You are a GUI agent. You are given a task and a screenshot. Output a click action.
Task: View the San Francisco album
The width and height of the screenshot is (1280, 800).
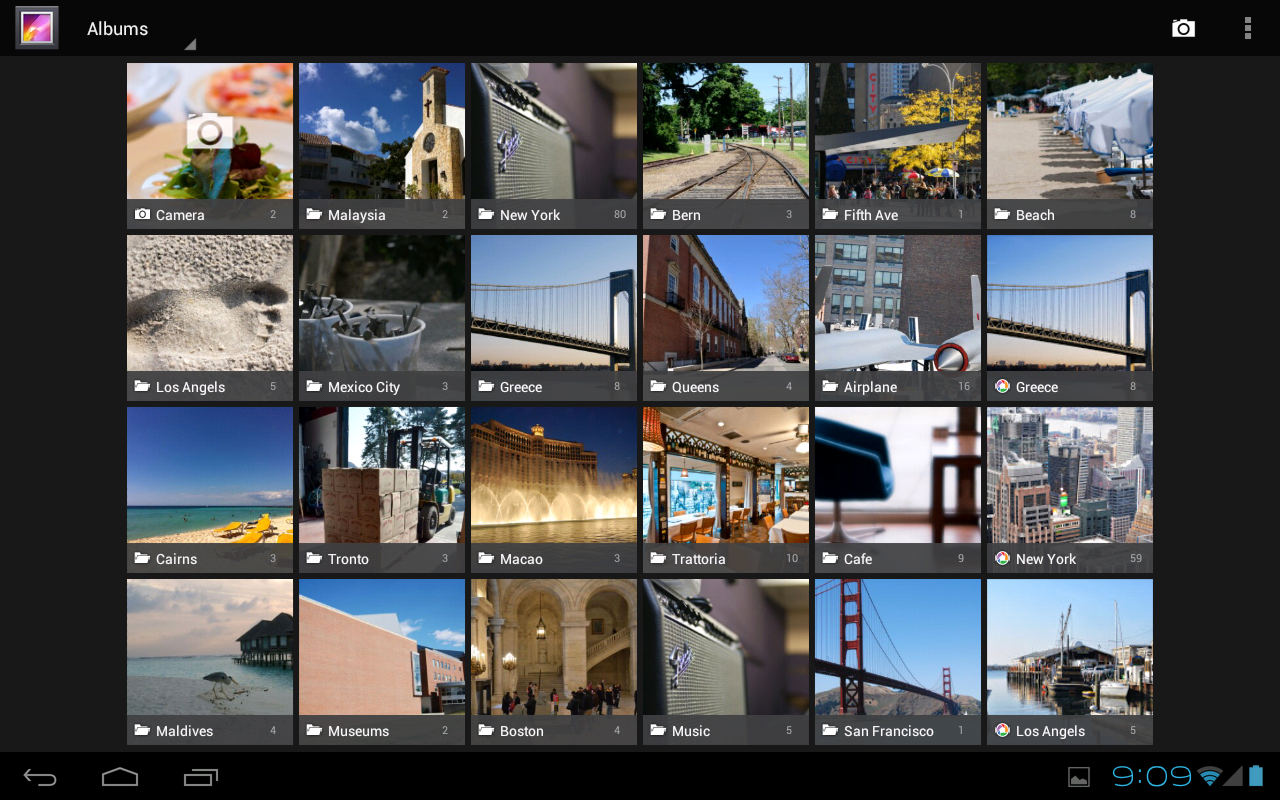coord(898,661)
